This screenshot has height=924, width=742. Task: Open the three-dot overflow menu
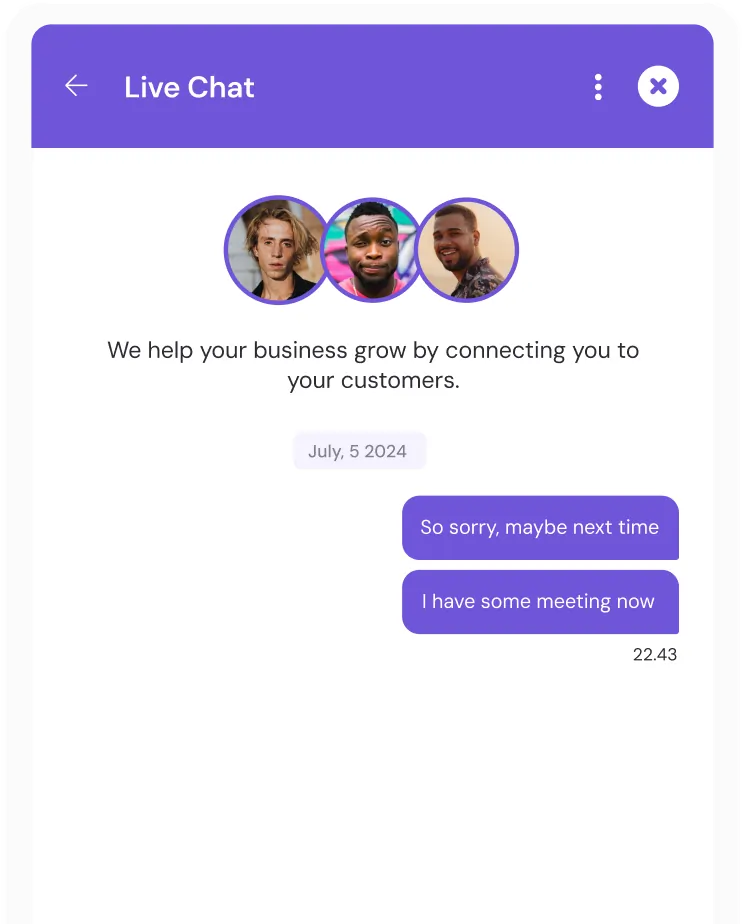(598, 87)
